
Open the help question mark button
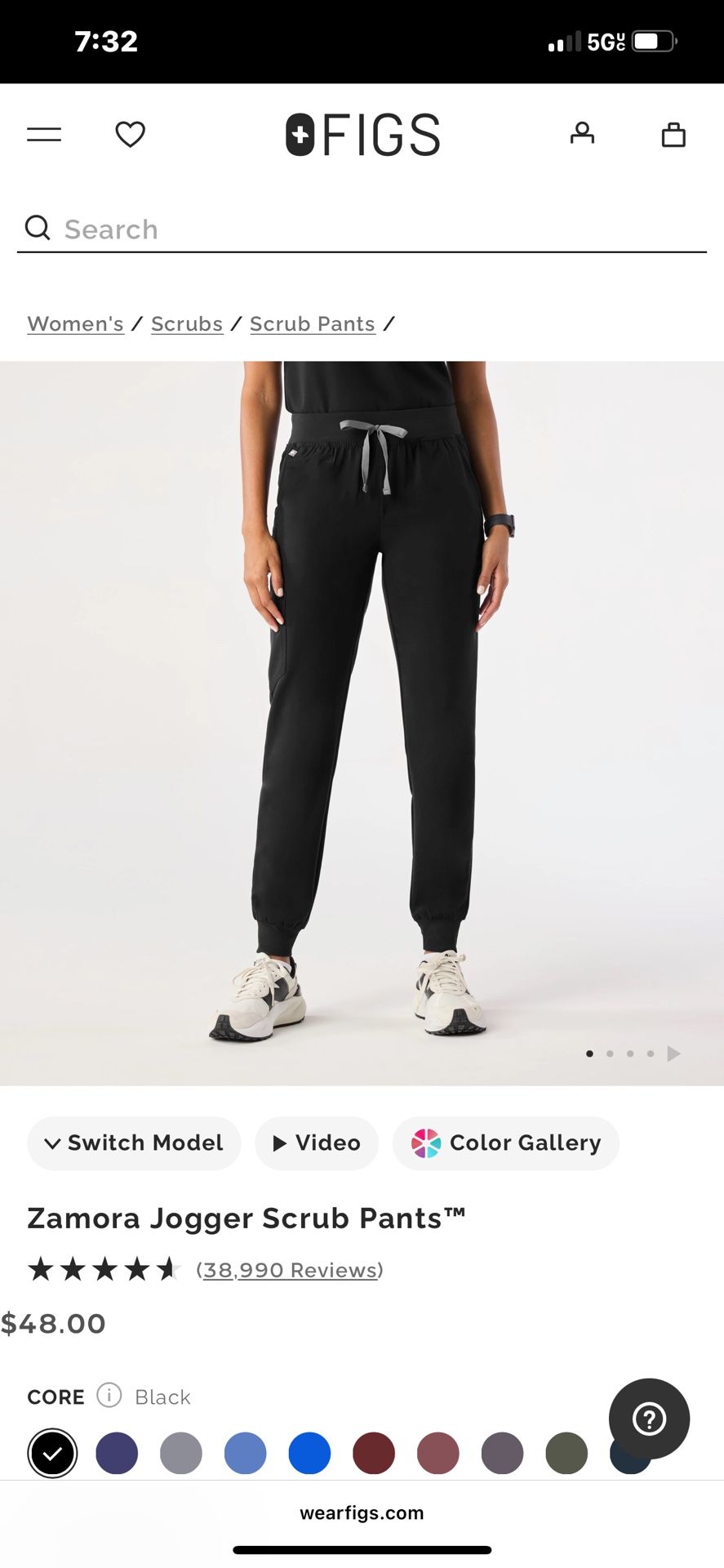coord(649,1419)
